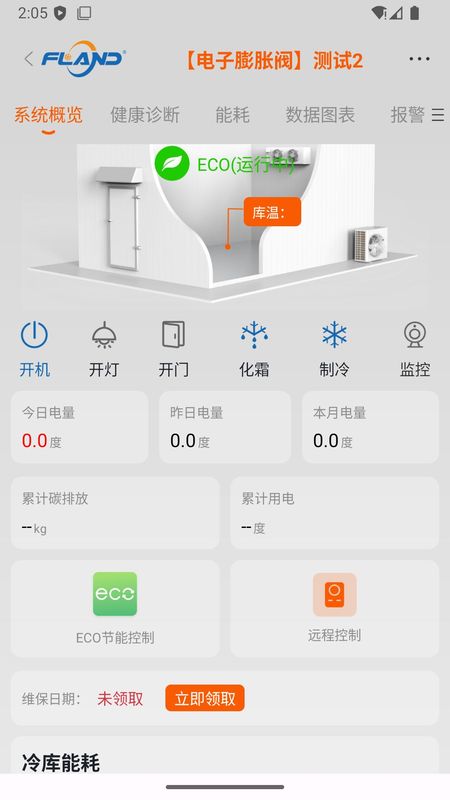
Task: Select the 系统概览 tab
Action: [x=48, y=115]
